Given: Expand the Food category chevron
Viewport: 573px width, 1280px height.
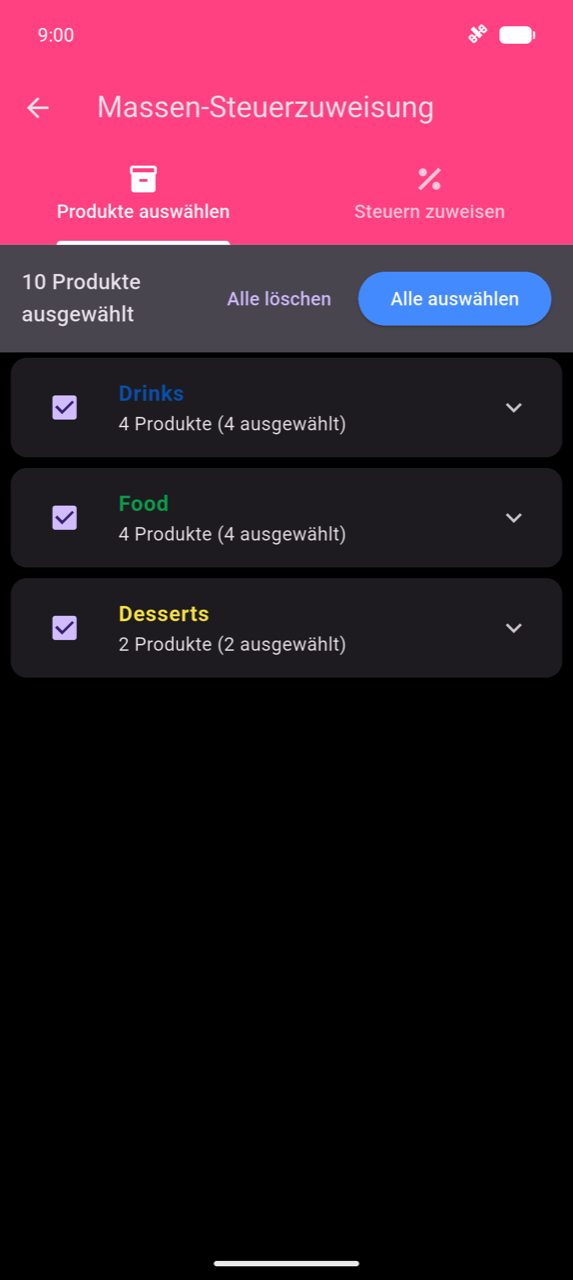Looking at the screenshot, I should [x=514, y=518].
